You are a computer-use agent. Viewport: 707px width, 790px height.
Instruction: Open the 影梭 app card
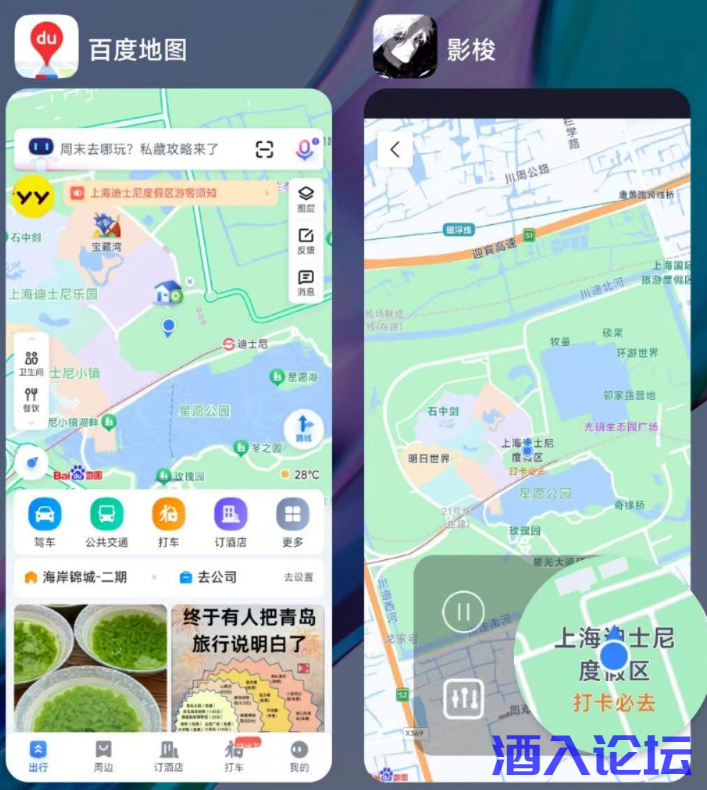(x=527, y=400)
